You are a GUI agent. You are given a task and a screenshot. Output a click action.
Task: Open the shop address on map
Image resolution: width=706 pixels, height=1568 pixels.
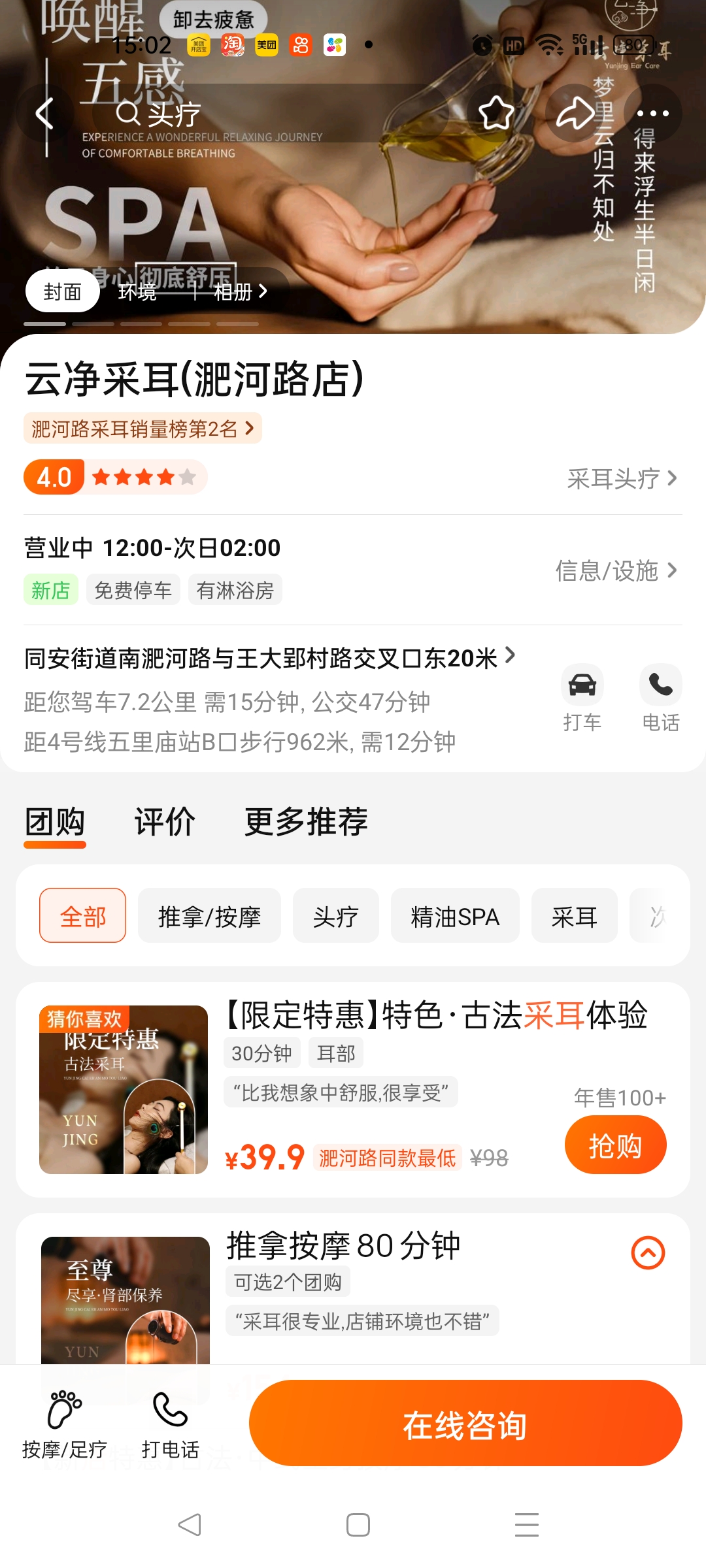click(x=268, y=658)
